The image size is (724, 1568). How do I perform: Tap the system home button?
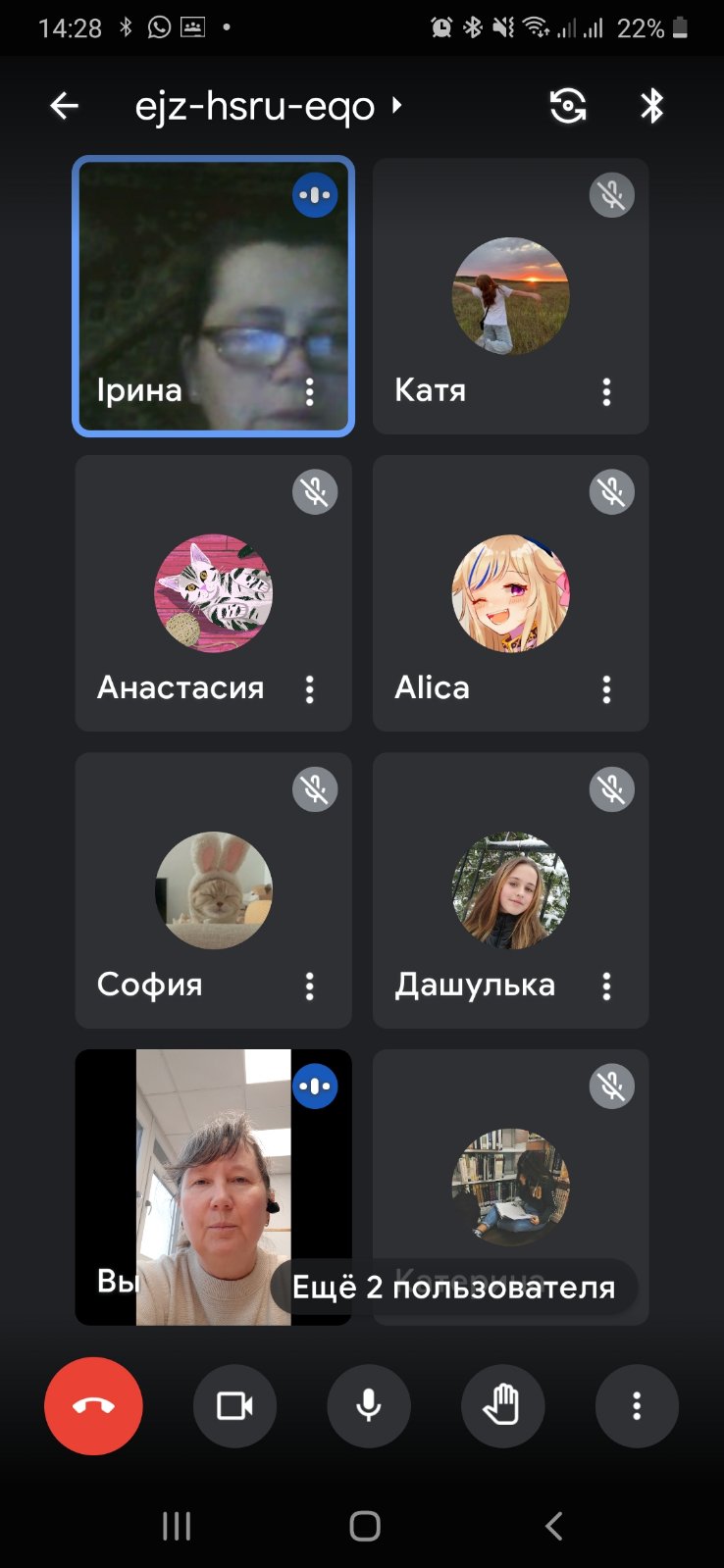pos(364,1526)
